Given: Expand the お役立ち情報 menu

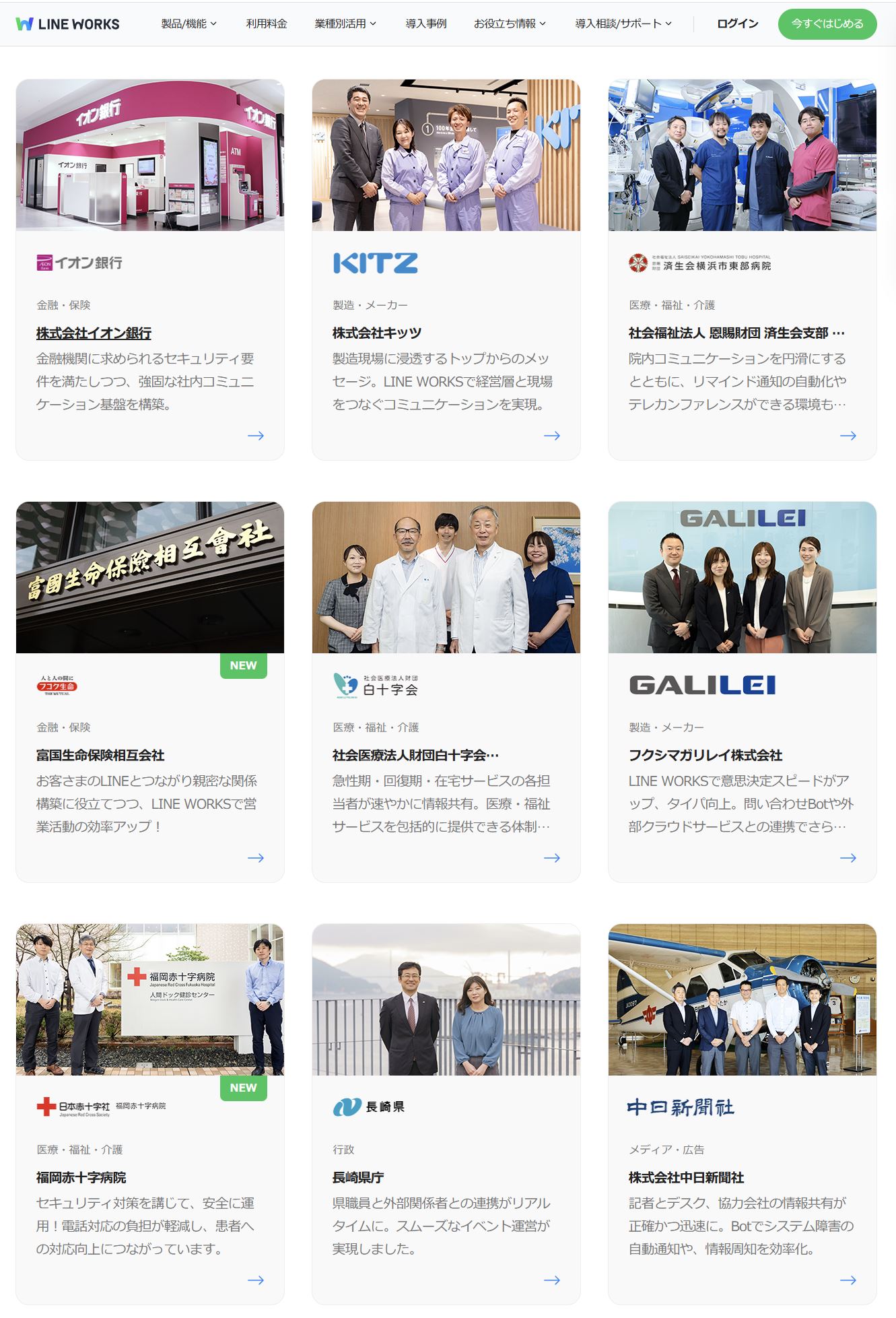Looking at the screenshot, I should [x=510, y=24].
